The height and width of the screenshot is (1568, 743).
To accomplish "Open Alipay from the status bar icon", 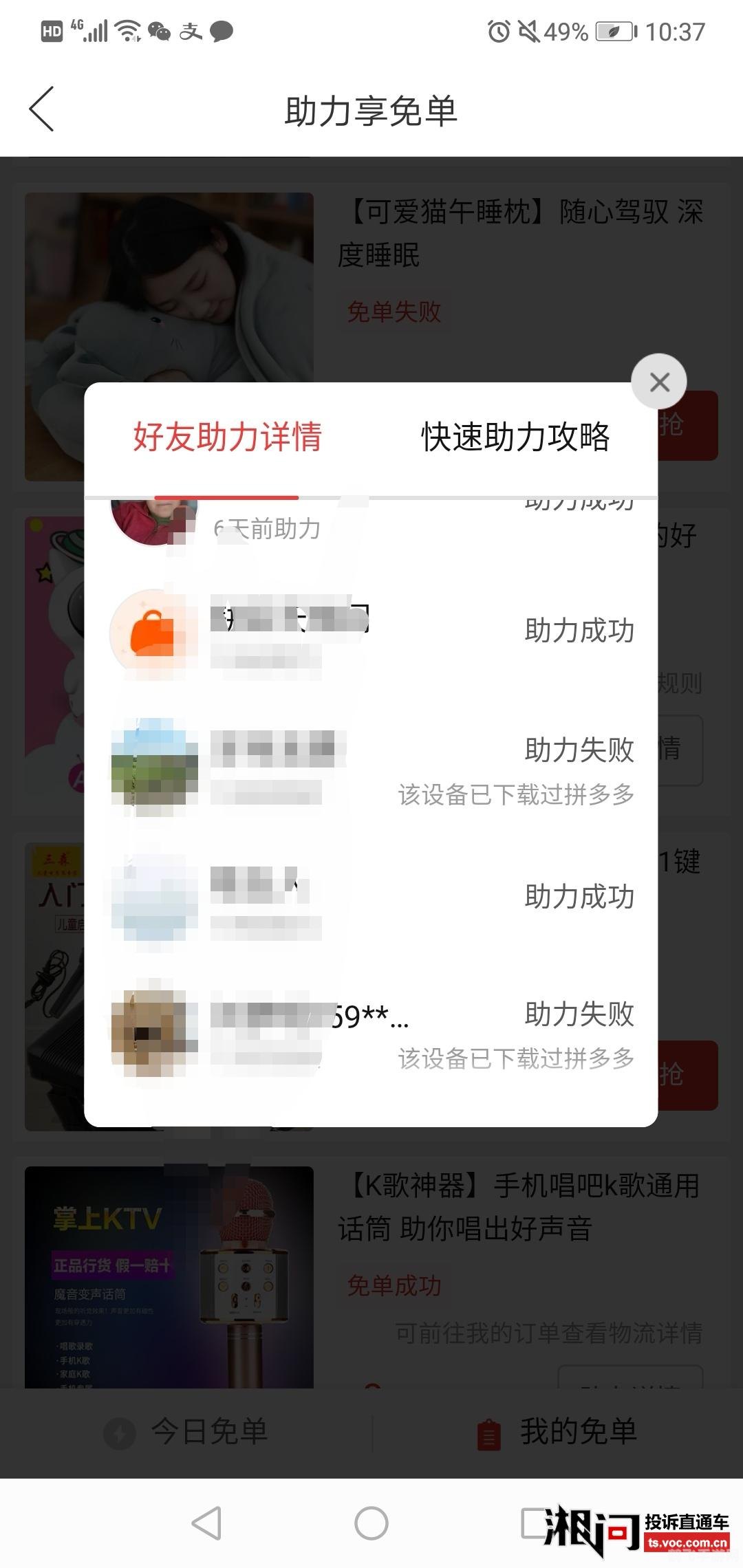I will (x=191, y=30).
